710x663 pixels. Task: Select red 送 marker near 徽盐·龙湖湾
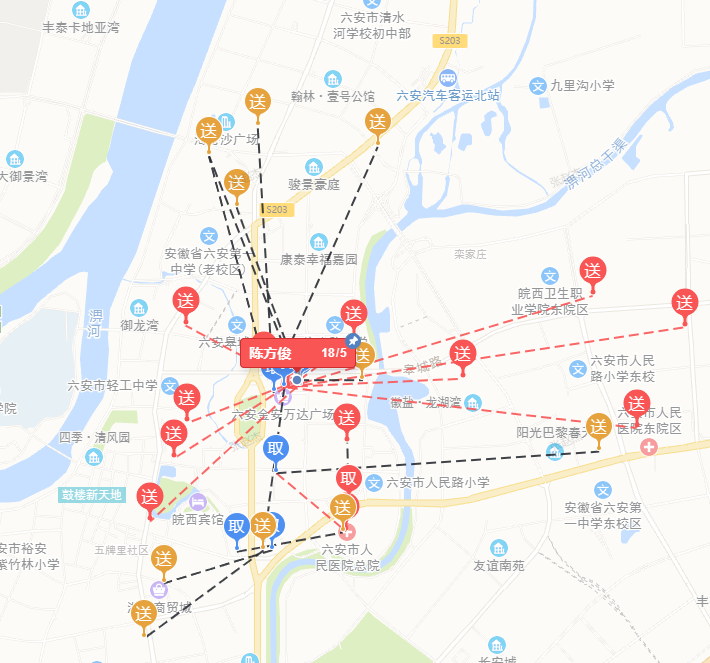click(461, 353)
